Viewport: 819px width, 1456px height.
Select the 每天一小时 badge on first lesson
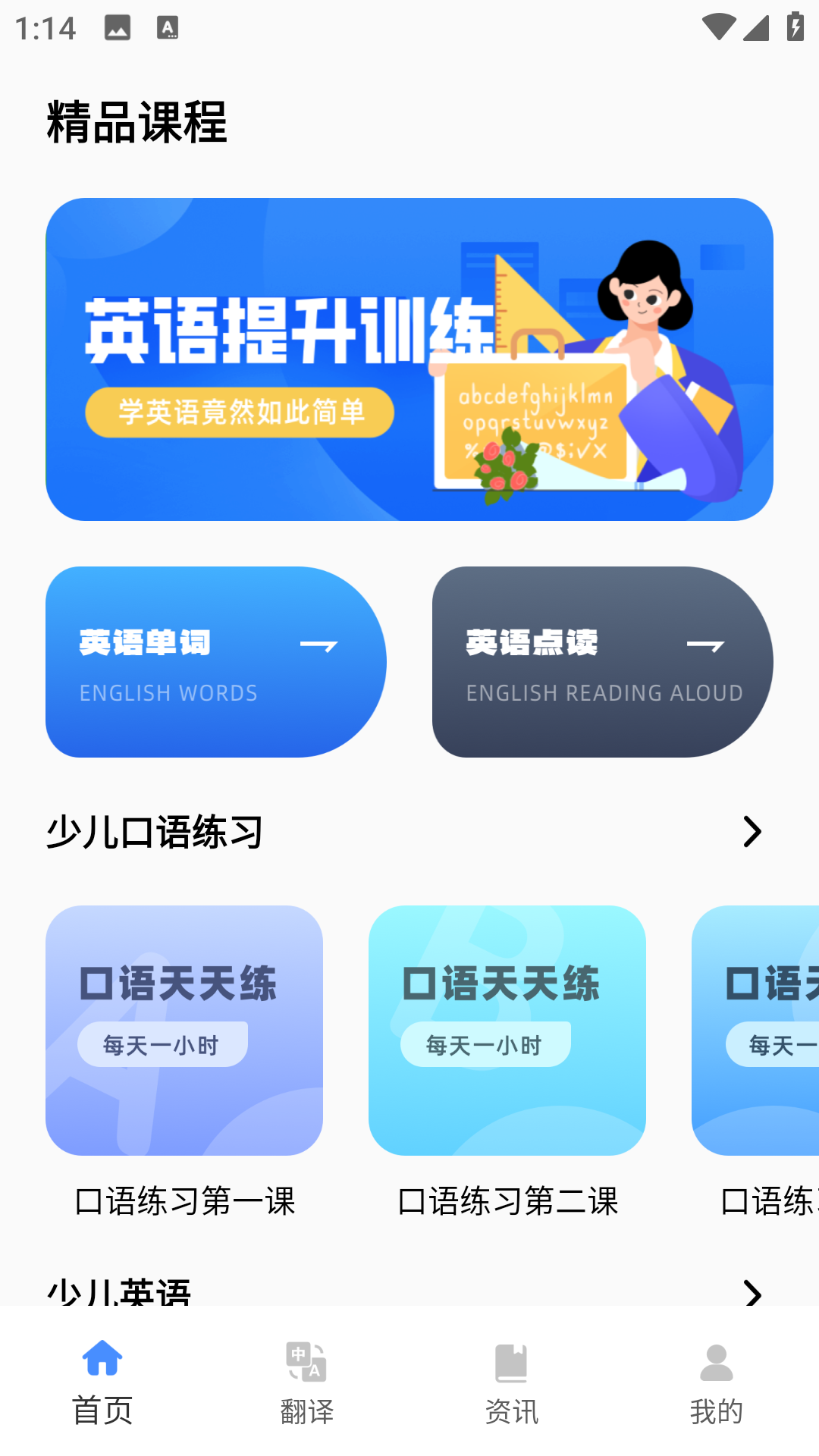tap(162, 1043)
